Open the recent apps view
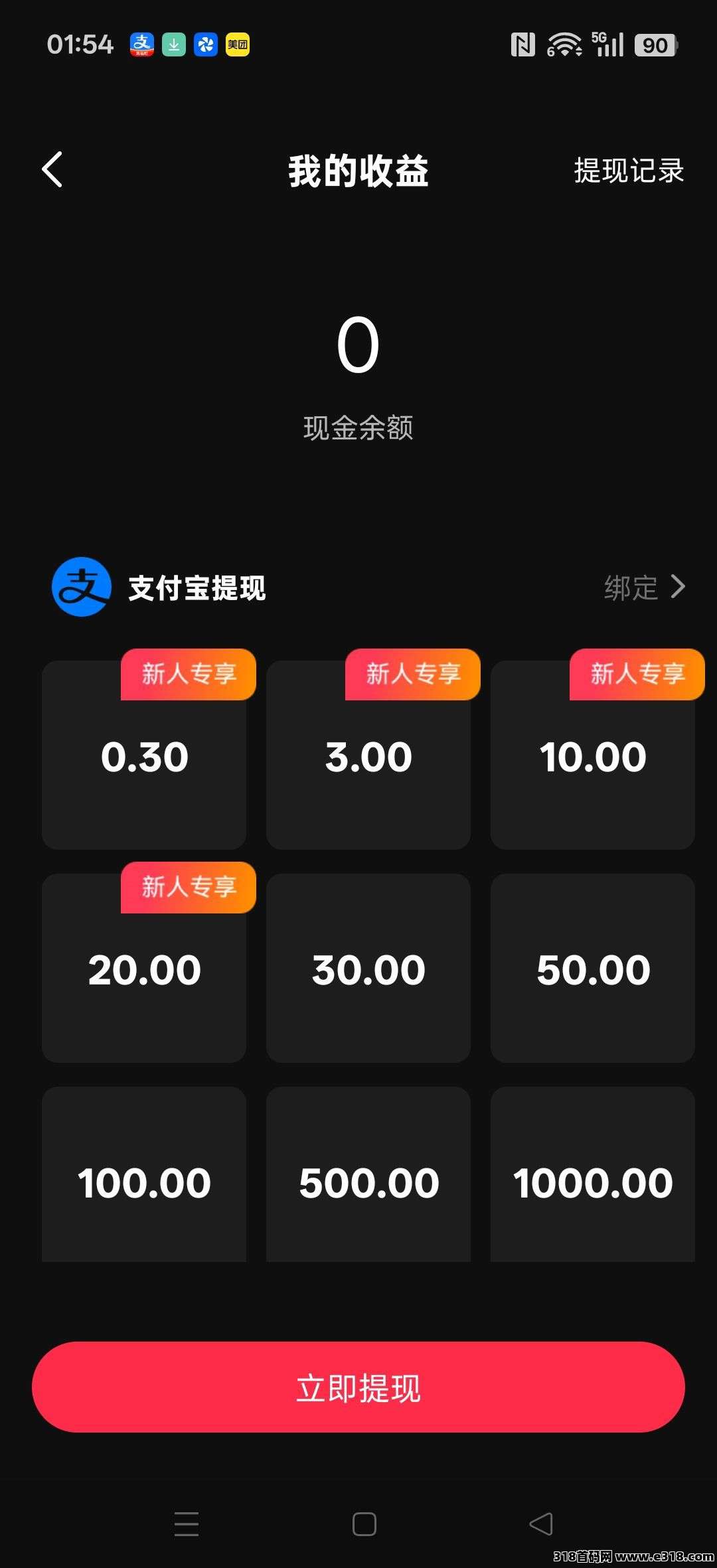717x1568 pixels. pos(187,1524)
